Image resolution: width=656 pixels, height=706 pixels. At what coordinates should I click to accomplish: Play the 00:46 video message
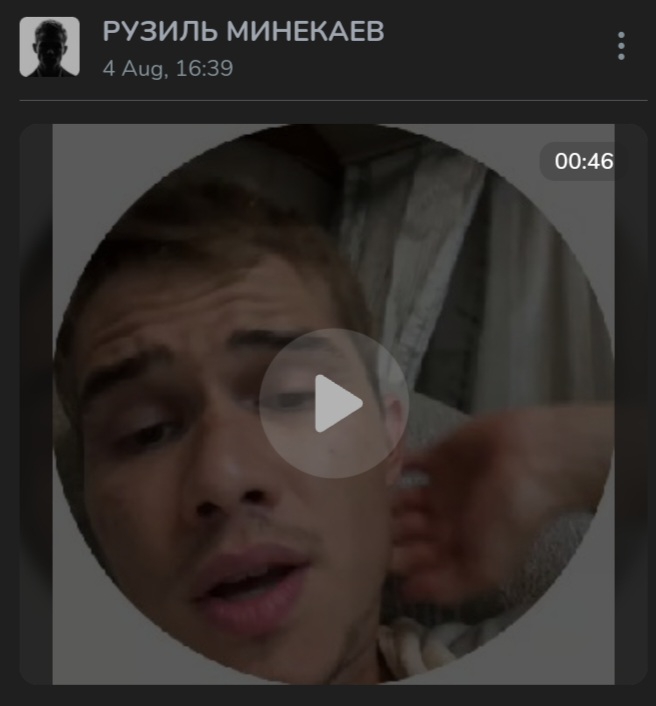[334, 403]
